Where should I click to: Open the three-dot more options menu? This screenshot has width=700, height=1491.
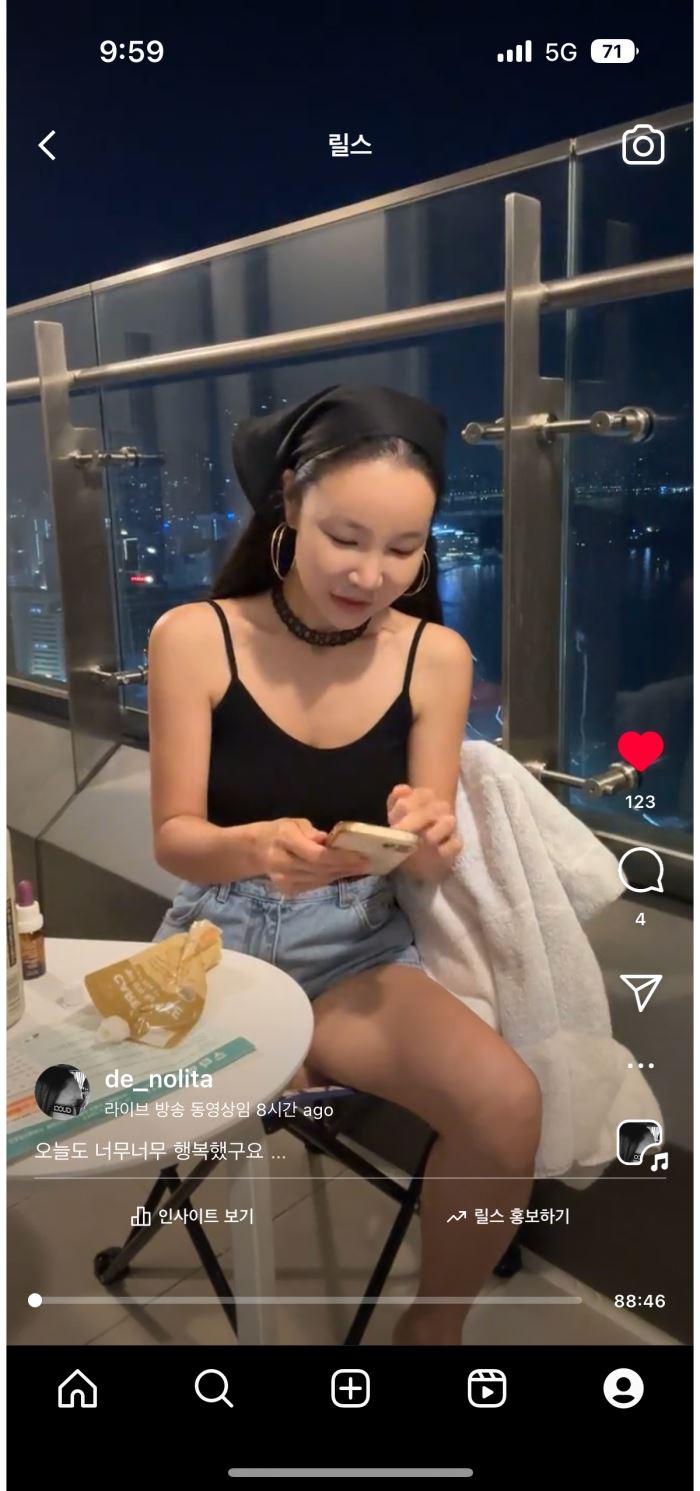pos(641,1066)
